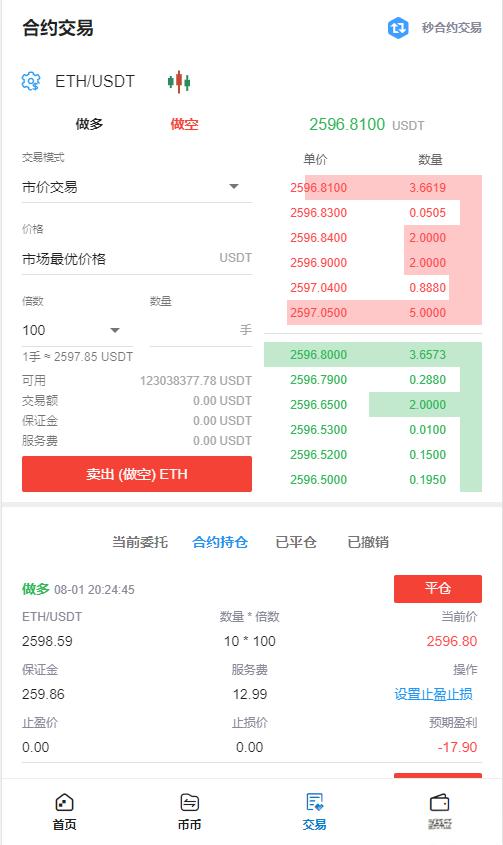Select the 做空 tab
Image resolution: width=503 pixels, height=845 pixels.
click(184, 124)
